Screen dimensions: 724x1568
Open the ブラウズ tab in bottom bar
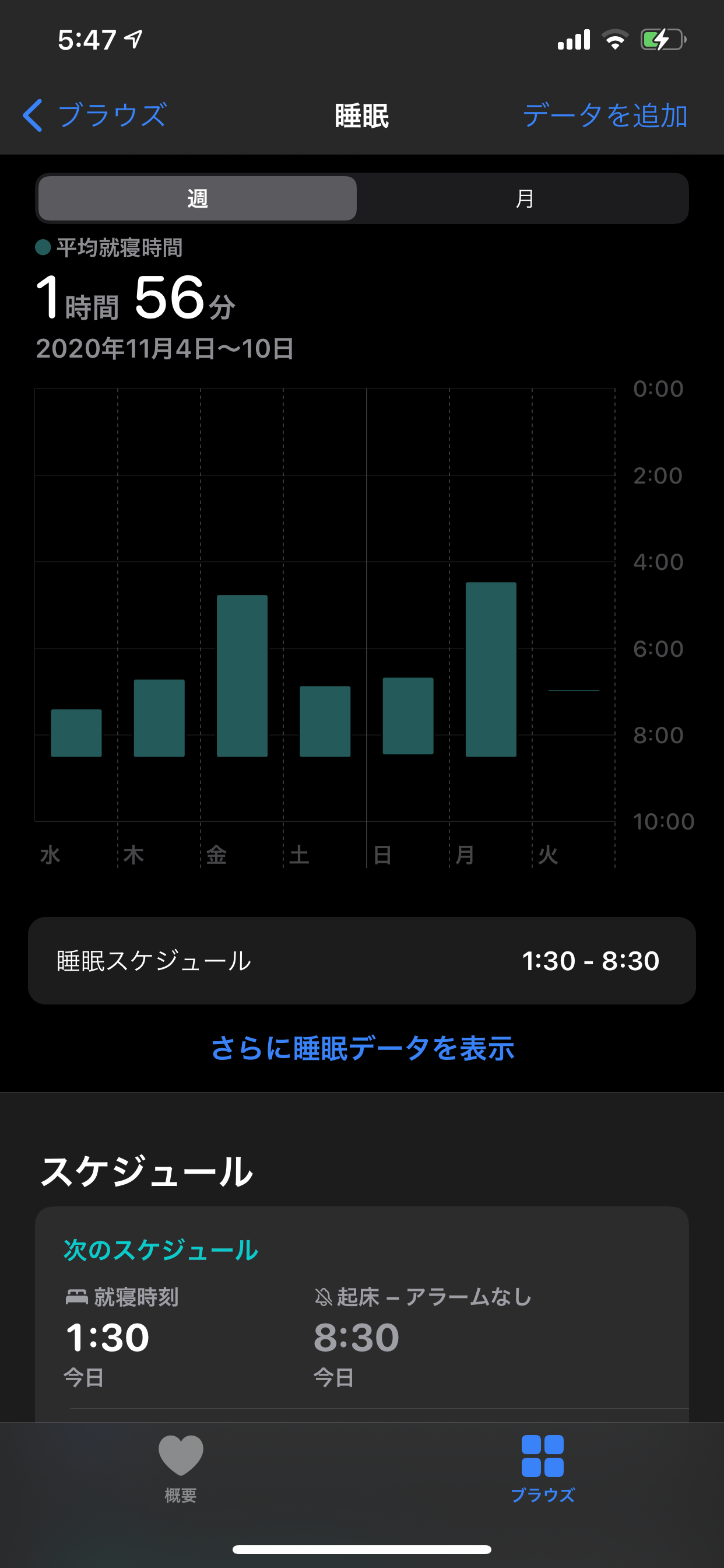pos(542,1467)
